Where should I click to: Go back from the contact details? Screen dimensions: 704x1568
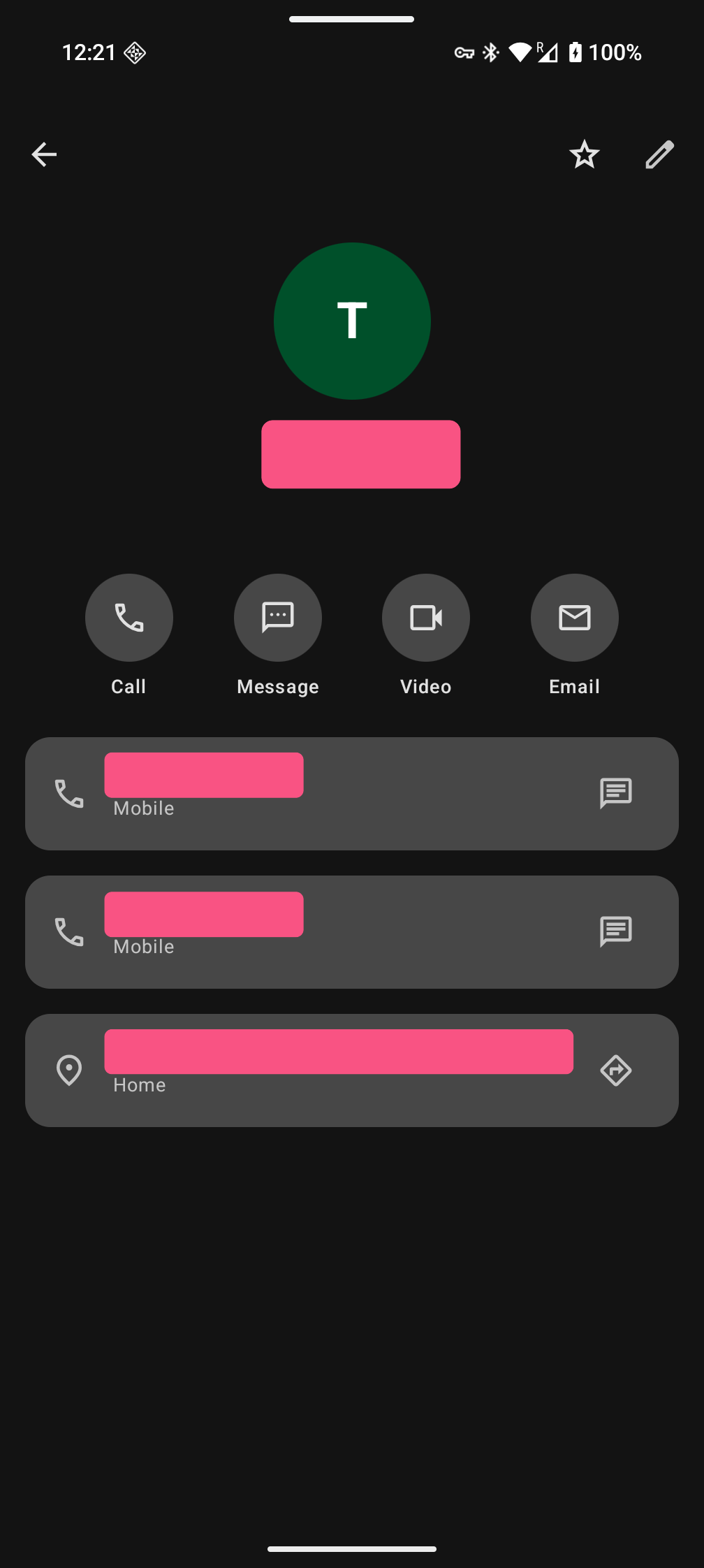click(x=44, y=154)
